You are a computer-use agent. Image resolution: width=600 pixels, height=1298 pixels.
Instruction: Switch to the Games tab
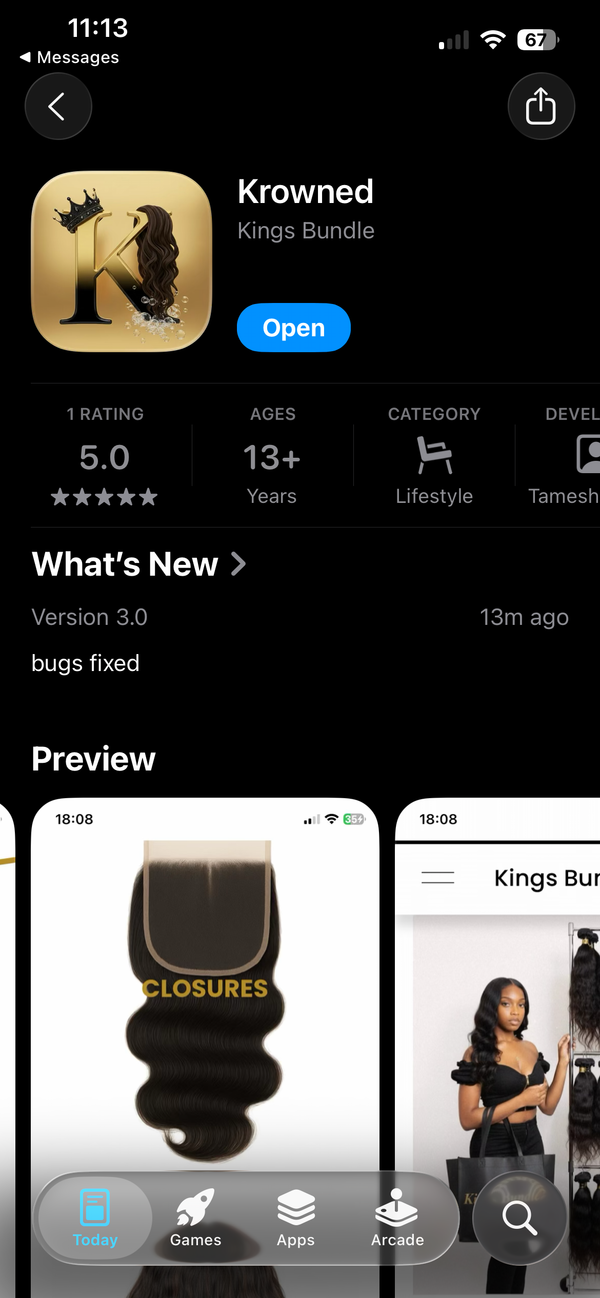195,1219
